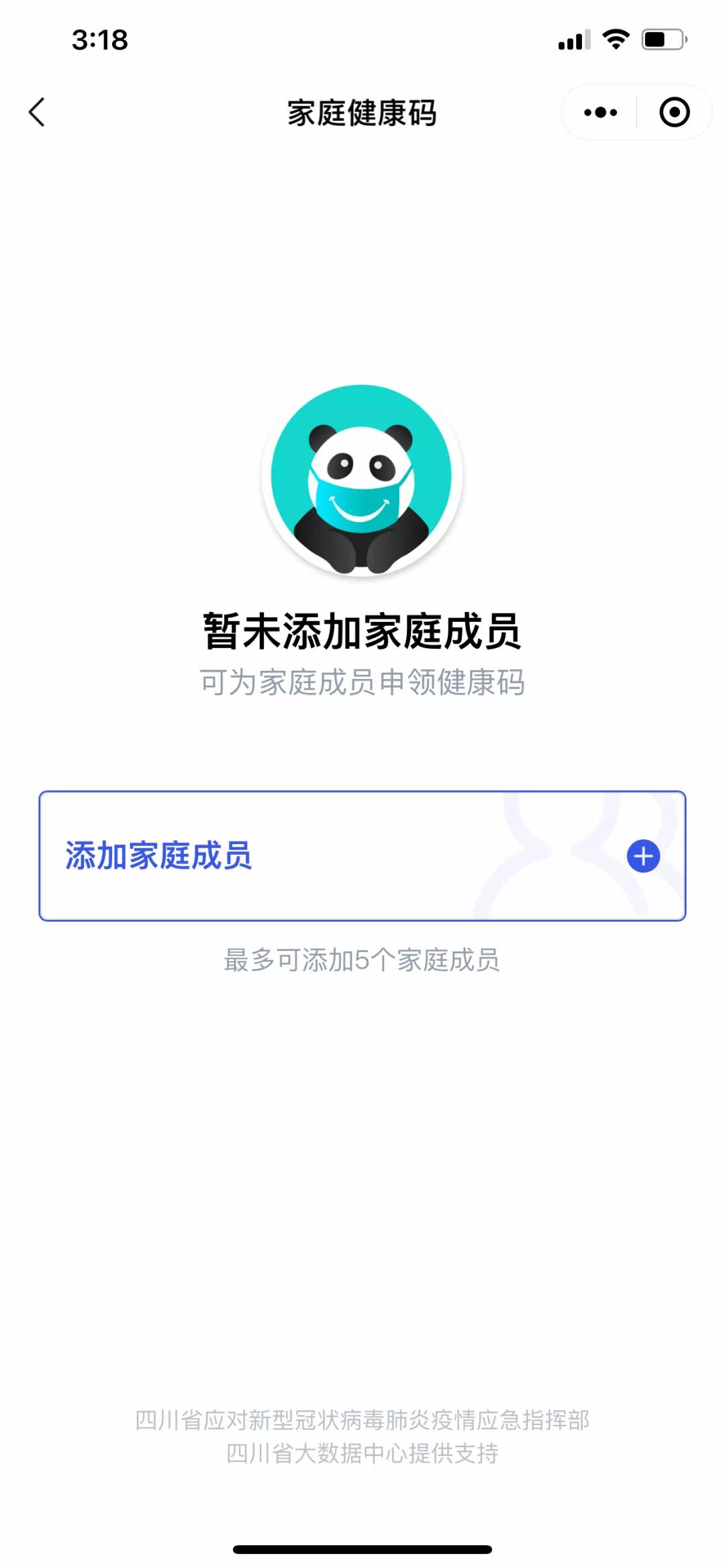Tap 添加家庭成员 card

[362, 855]
